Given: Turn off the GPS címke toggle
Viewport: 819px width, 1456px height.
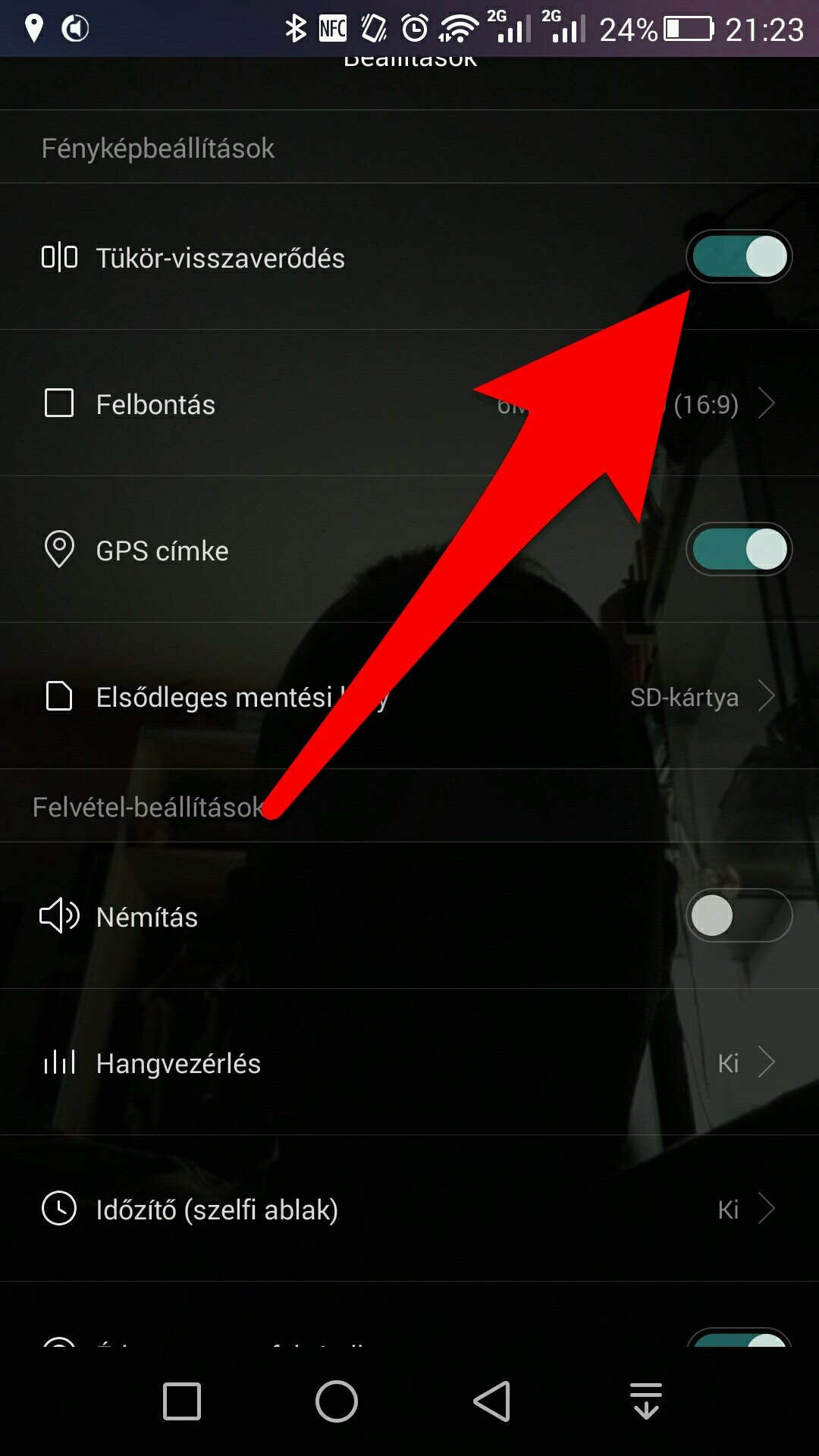Looking at the screenshot, I should (739, 549).
